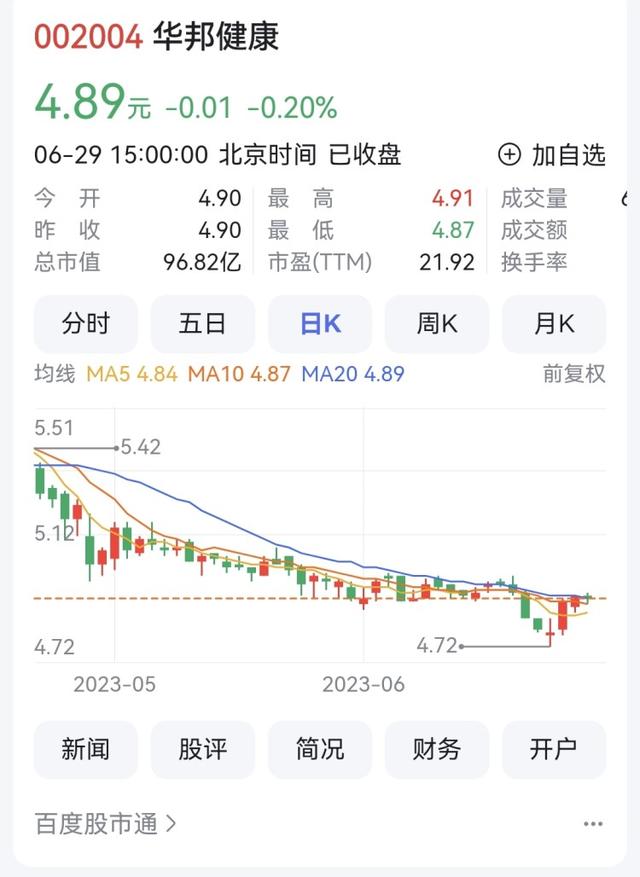View the company 简况

point(320,749)
